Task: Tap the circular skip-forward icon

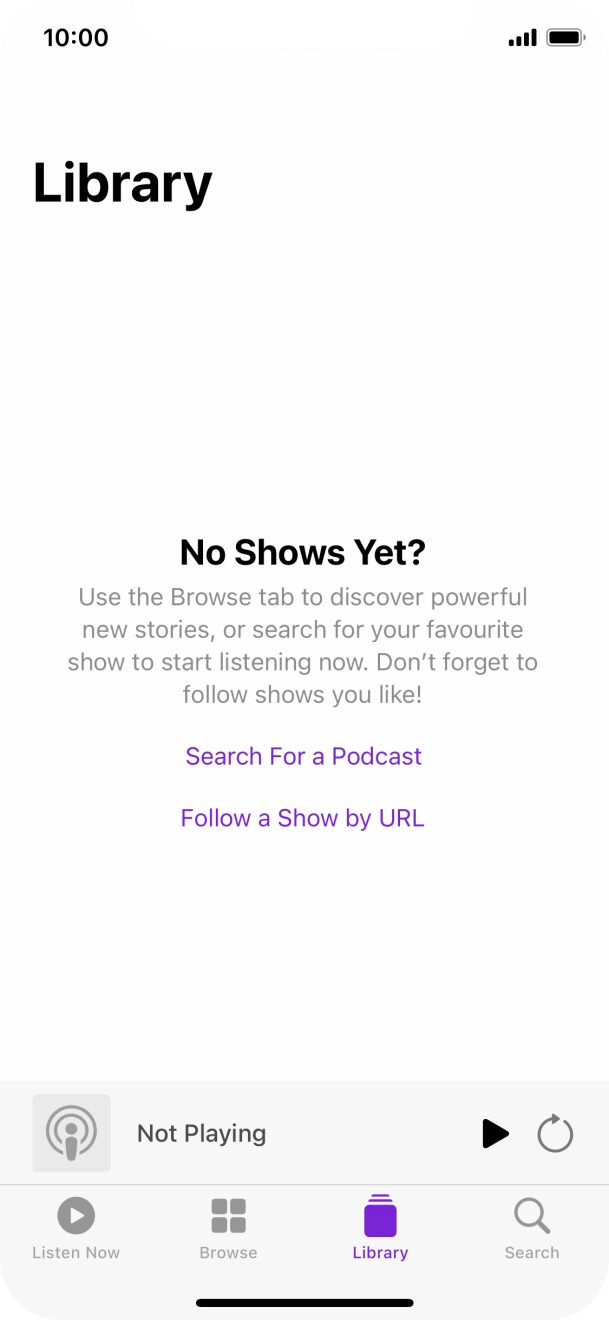Action: tap(555, 1134)
